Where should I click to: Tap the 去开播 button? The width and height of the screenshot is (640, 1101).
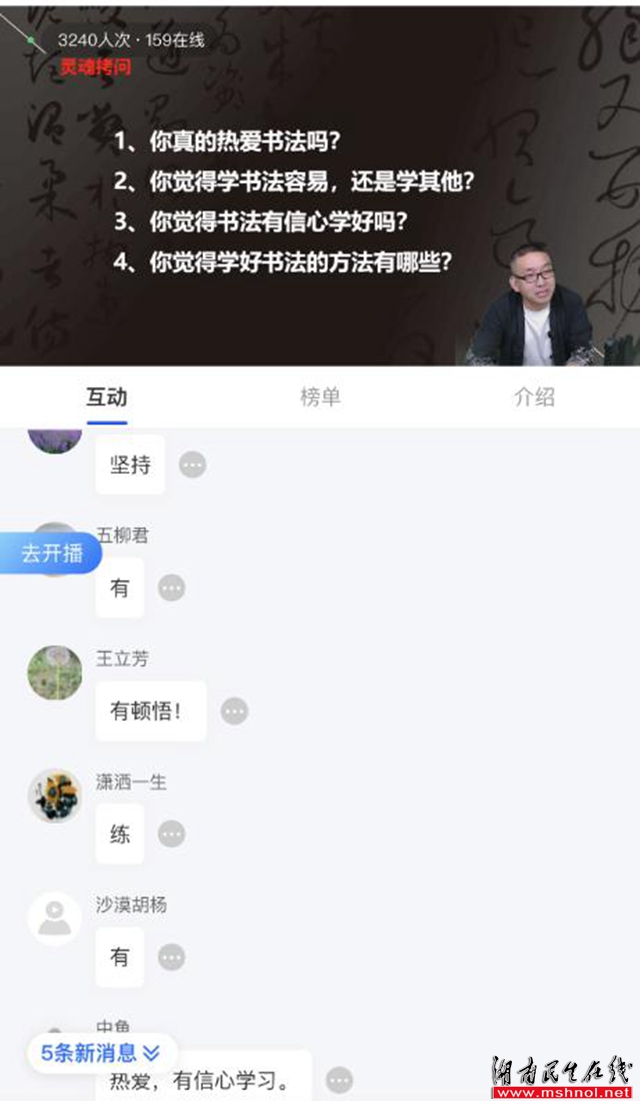click(52, 553)
